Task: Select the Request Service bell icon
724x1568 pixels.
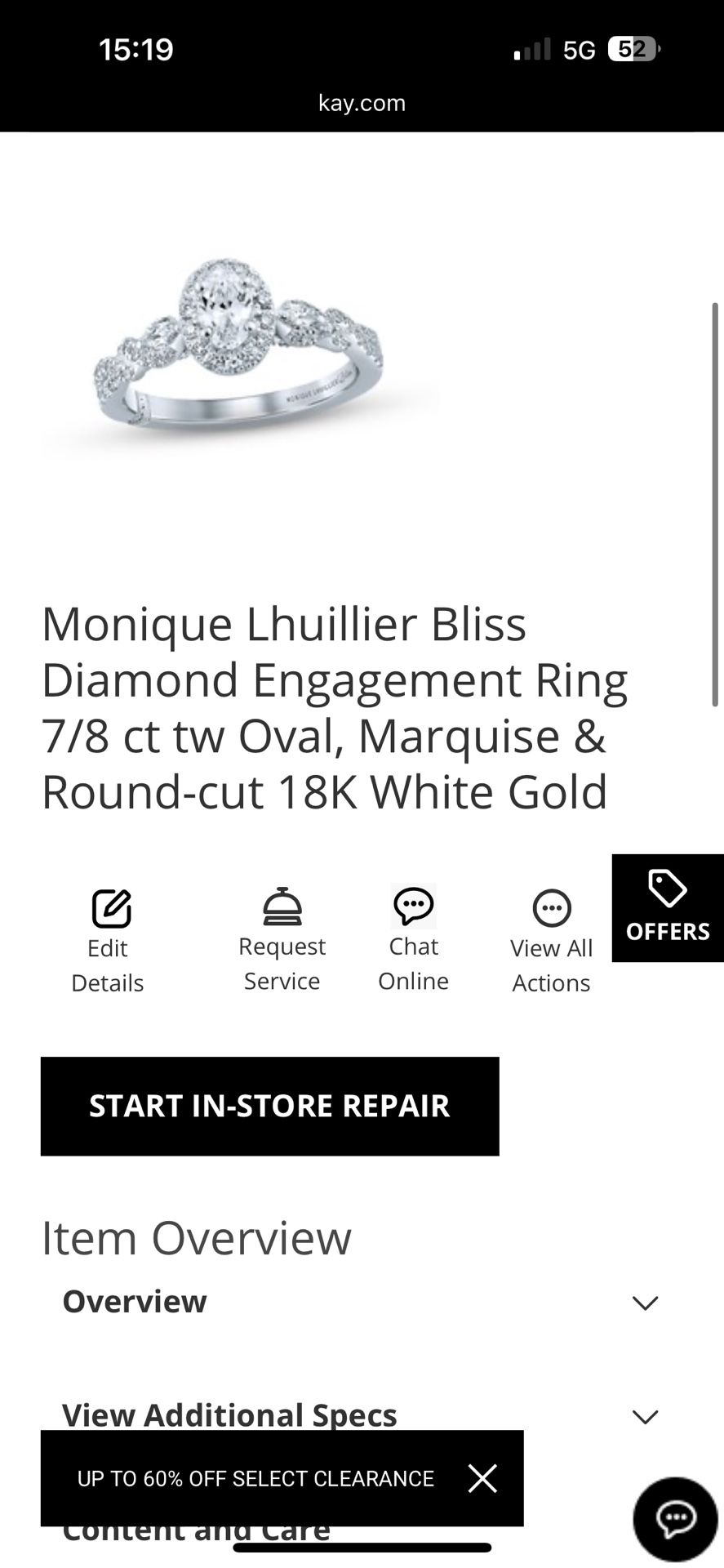Action: tap(281, 906)
